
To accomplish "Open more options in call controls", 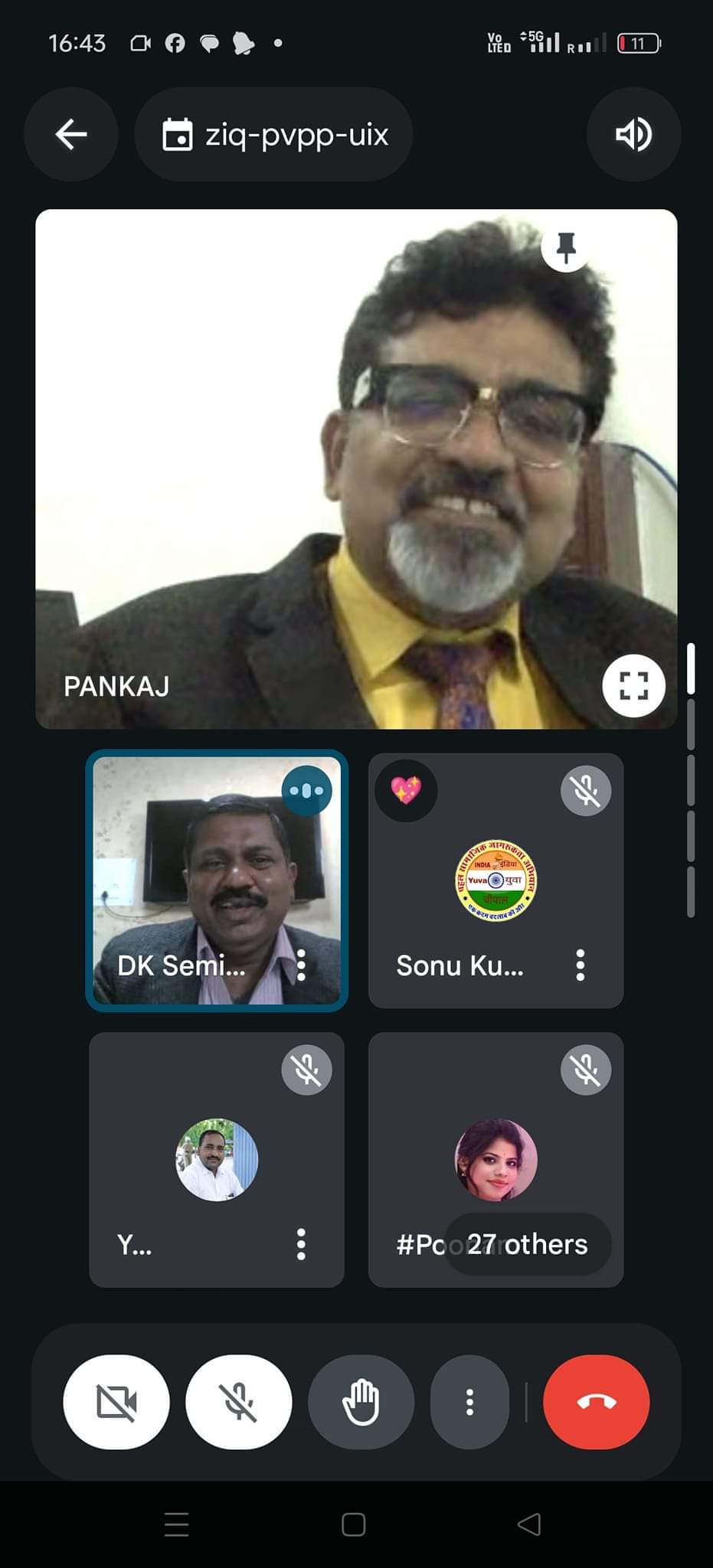I will click(469, 1402).
